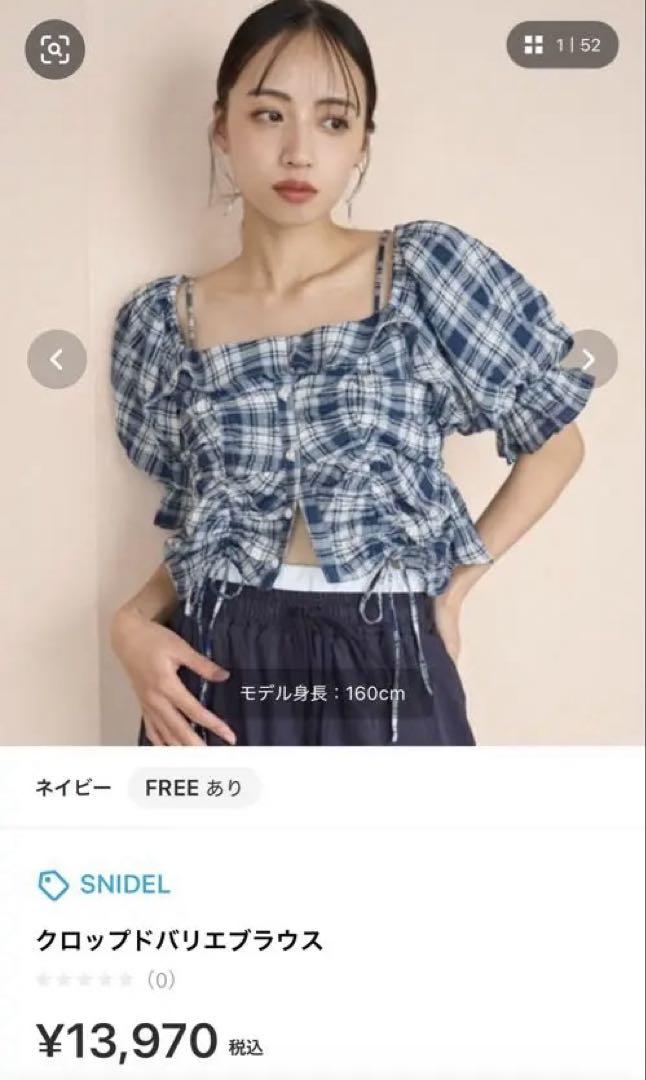Open the visual image search icon
Image resolution: width=646 pixels, height=1080 pixels.
[55, 49]
